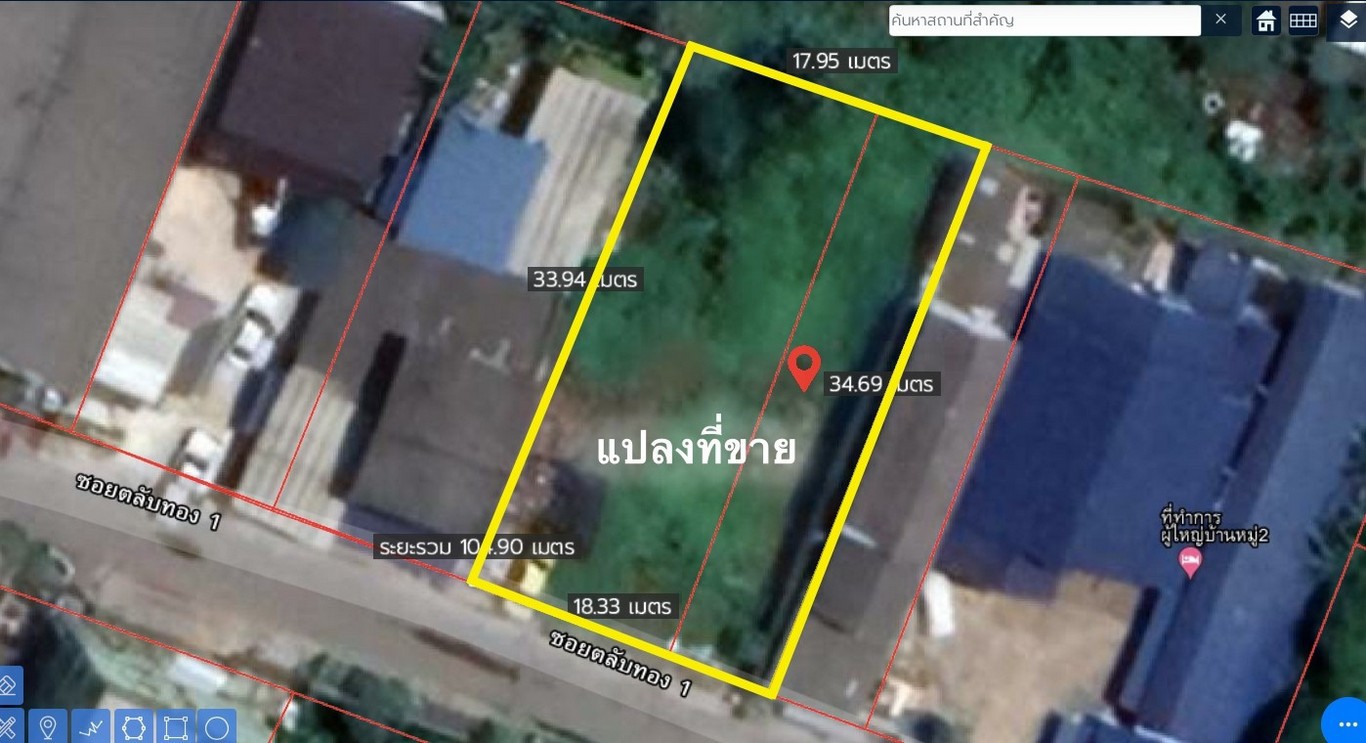Choose the rectangle drawing tool
Viewport: 1366px width, 743px height.
(x=176, y=727)
